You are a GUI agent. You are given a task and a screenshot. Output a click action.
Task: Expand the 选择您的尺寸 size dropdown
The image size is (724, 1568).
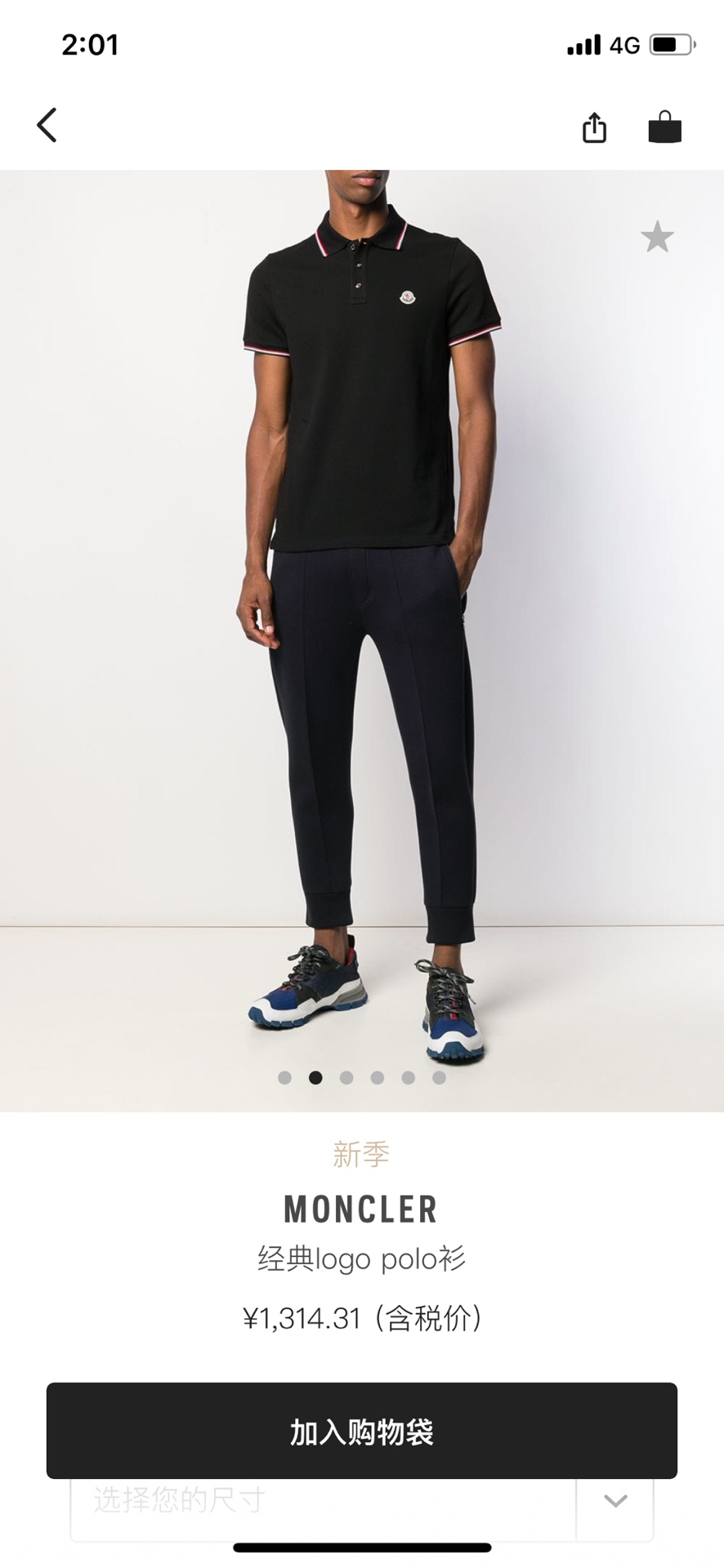[615, 1501]
